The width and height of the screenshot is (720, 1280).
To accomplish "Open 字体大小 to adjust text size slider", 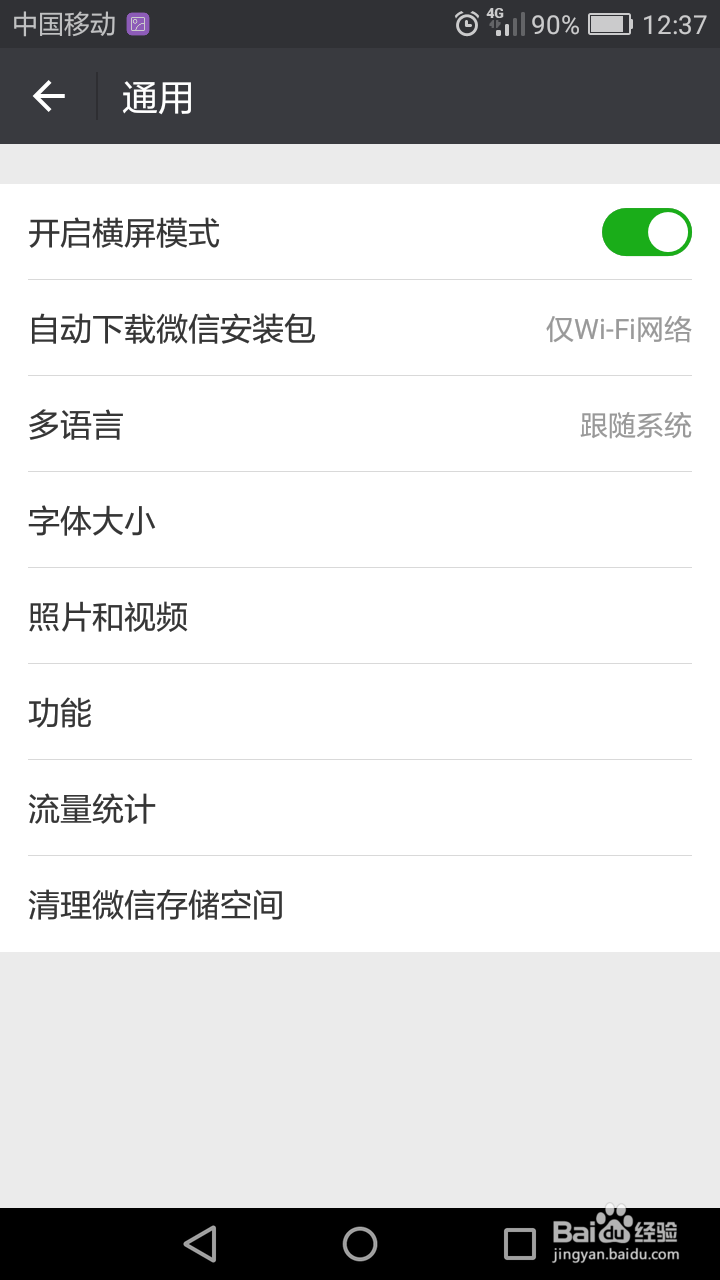I will coord(360,521).
